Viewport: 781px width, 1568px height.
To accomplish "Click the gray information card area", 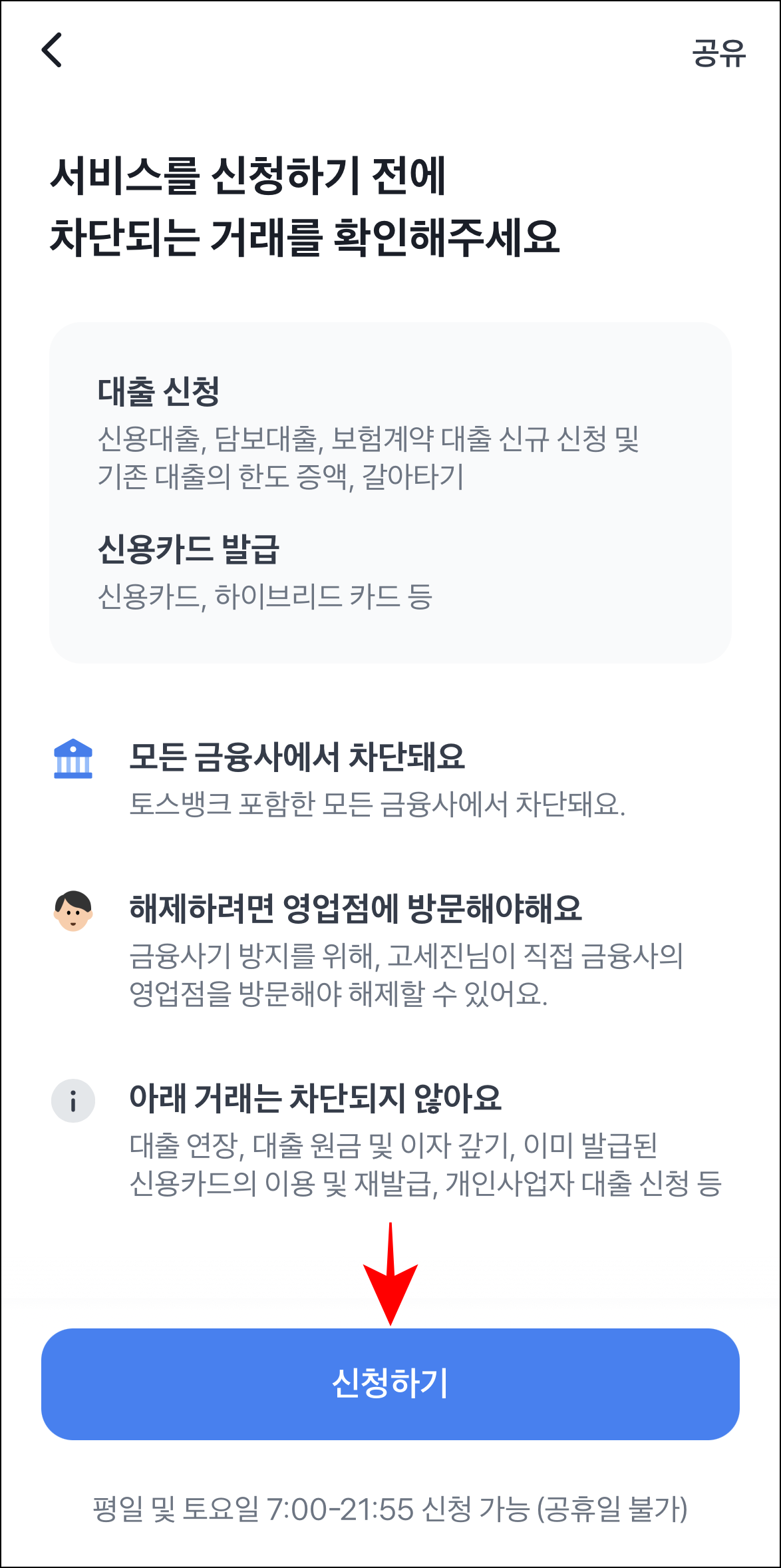I will click(x=389, y=492).
